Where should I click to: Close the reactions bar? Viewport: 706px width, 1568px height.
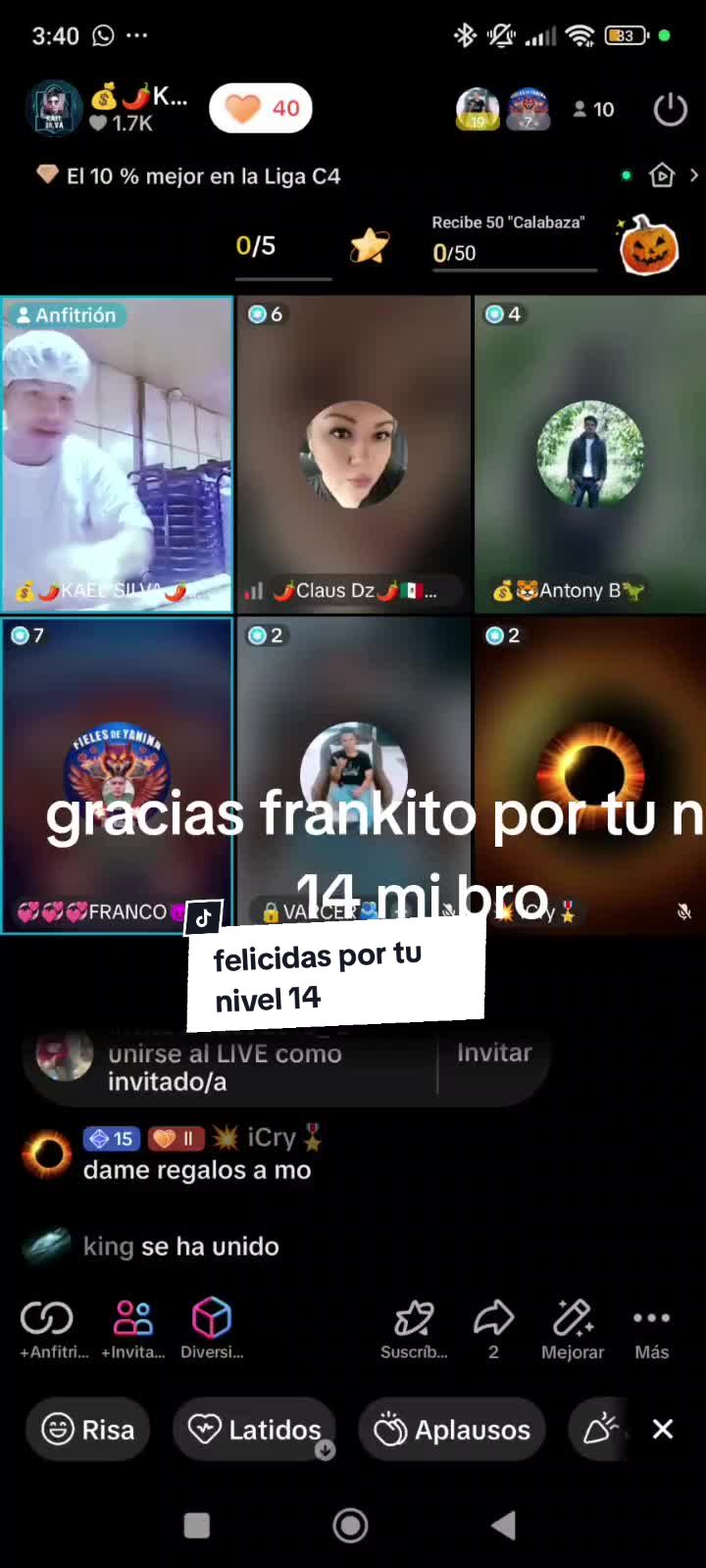(663, 1430)
